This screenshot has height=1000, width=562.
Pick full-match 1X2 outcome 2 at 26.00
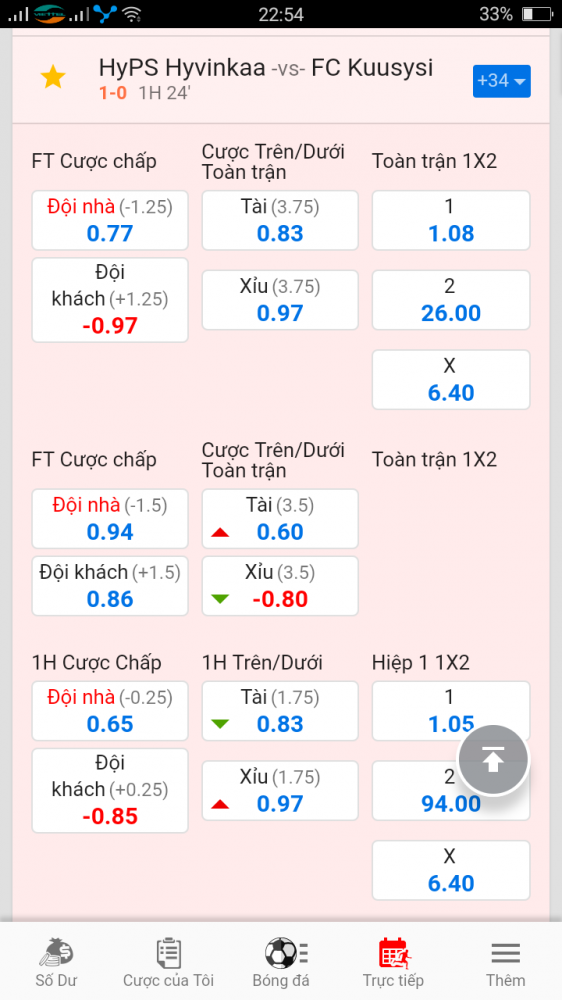[451, 300]
